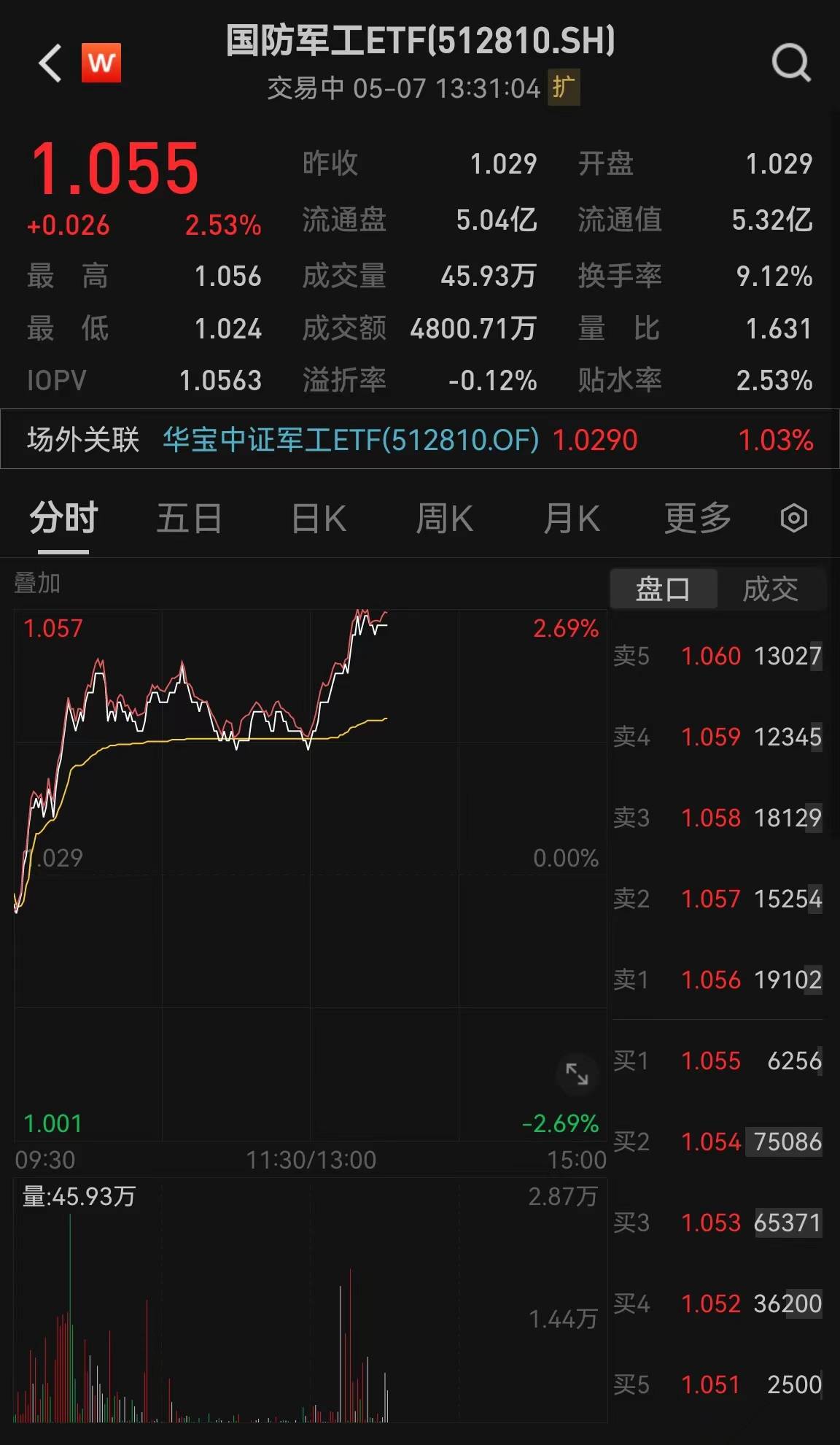The height and width of the screenshot is (1445, 840).
Task: Select the 周K weekly chart view
Action: pyautogui.click(x=444, y=518)
